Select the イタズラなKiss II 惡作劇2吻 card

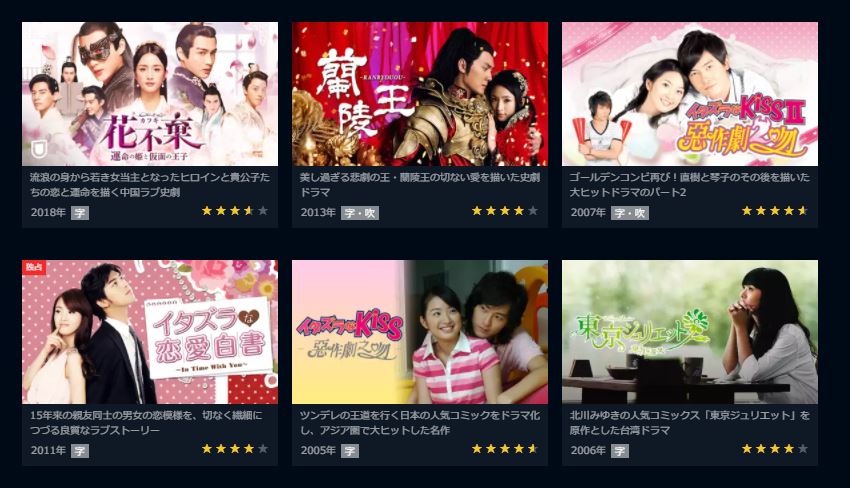[690, 95]
